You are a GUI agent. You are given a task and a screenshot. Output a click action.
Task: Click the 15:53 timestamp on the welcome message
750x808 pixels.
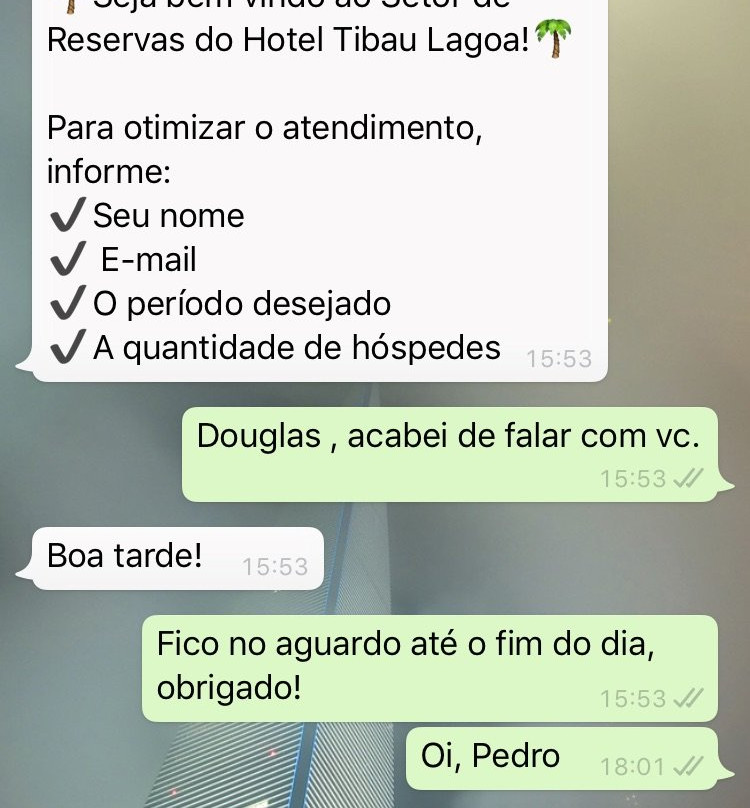coord(560,358)
